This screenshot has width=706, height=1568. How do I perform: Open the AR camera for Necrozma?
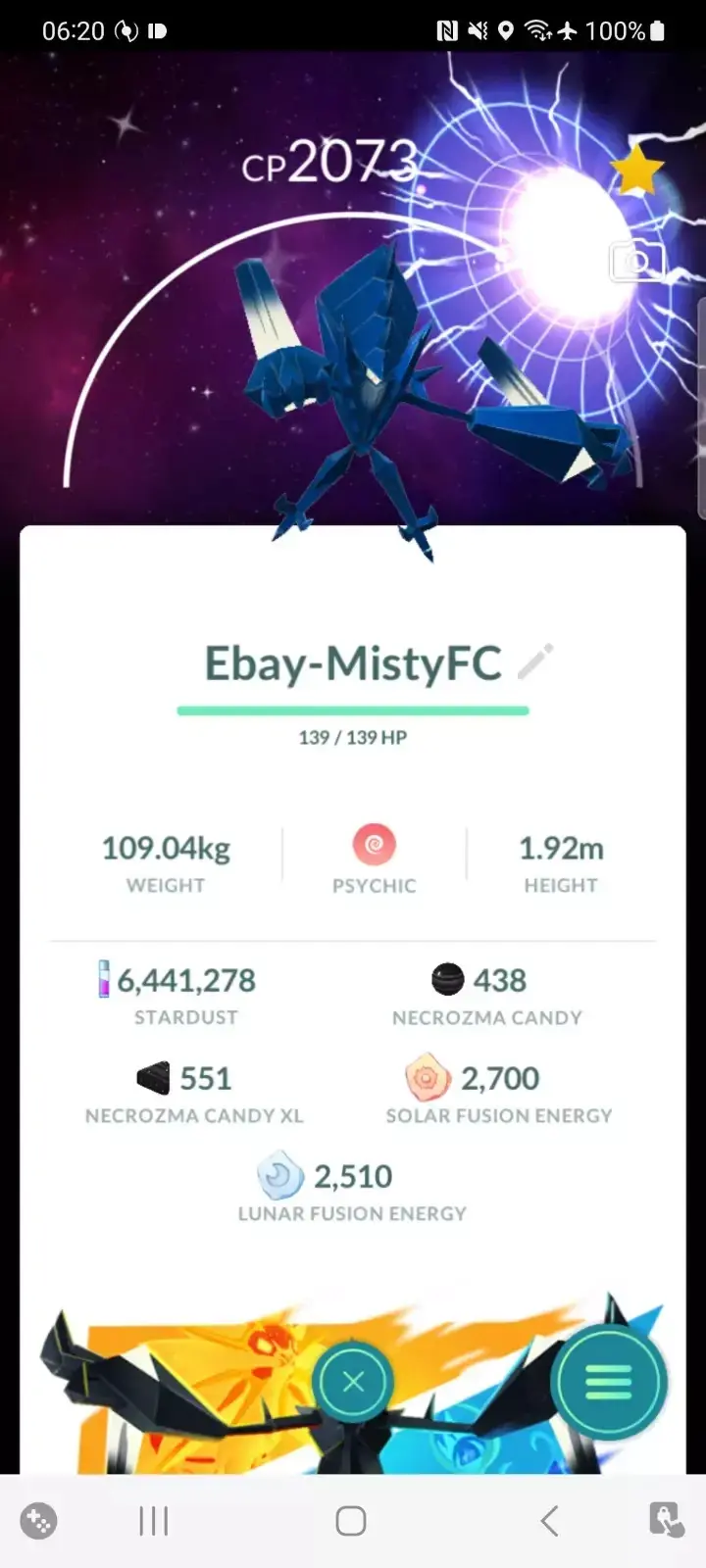click(635, 262)
